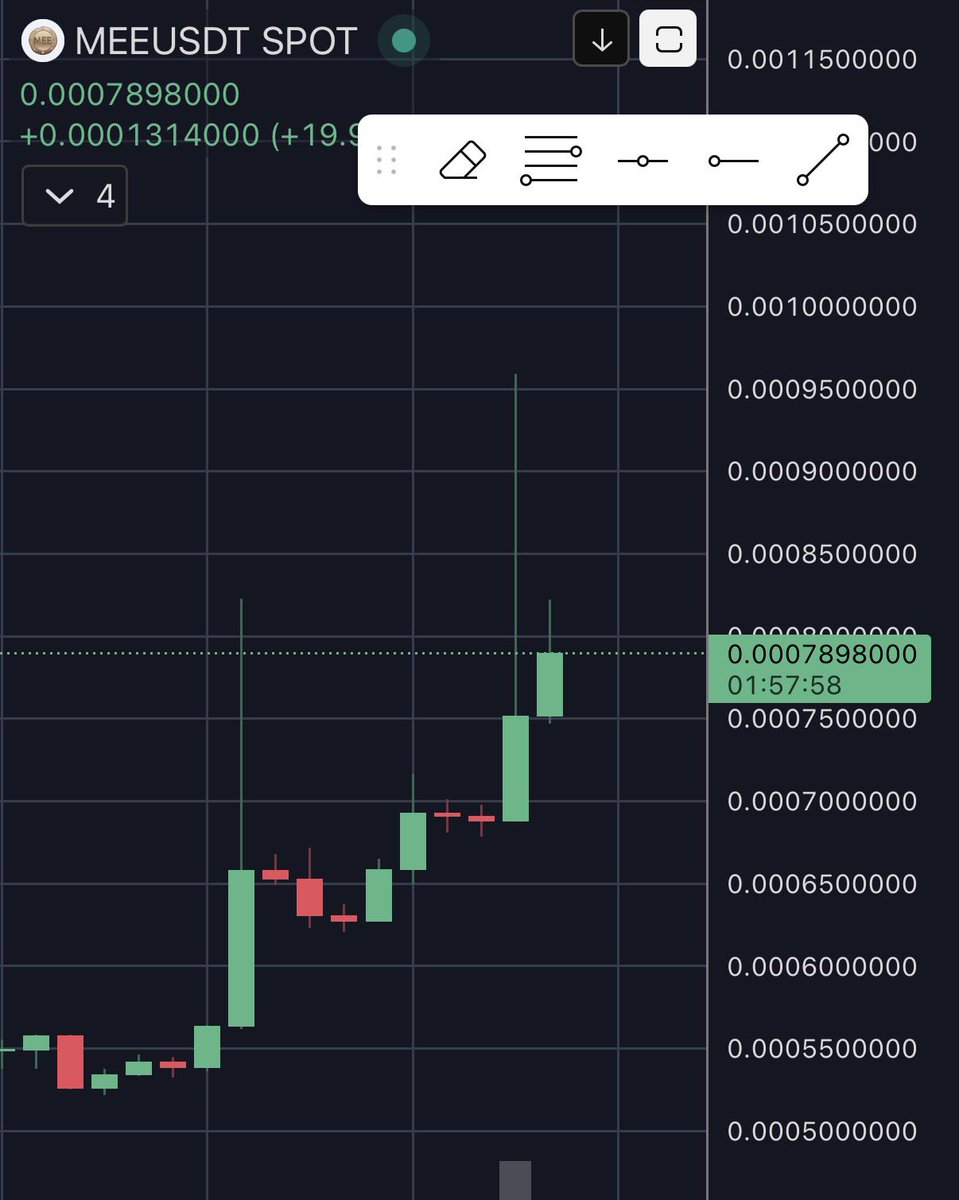The width and height of the screenshot is (959, 1200).
Task: Select the horizontal line tool
Action: click(x=642, y=160)
